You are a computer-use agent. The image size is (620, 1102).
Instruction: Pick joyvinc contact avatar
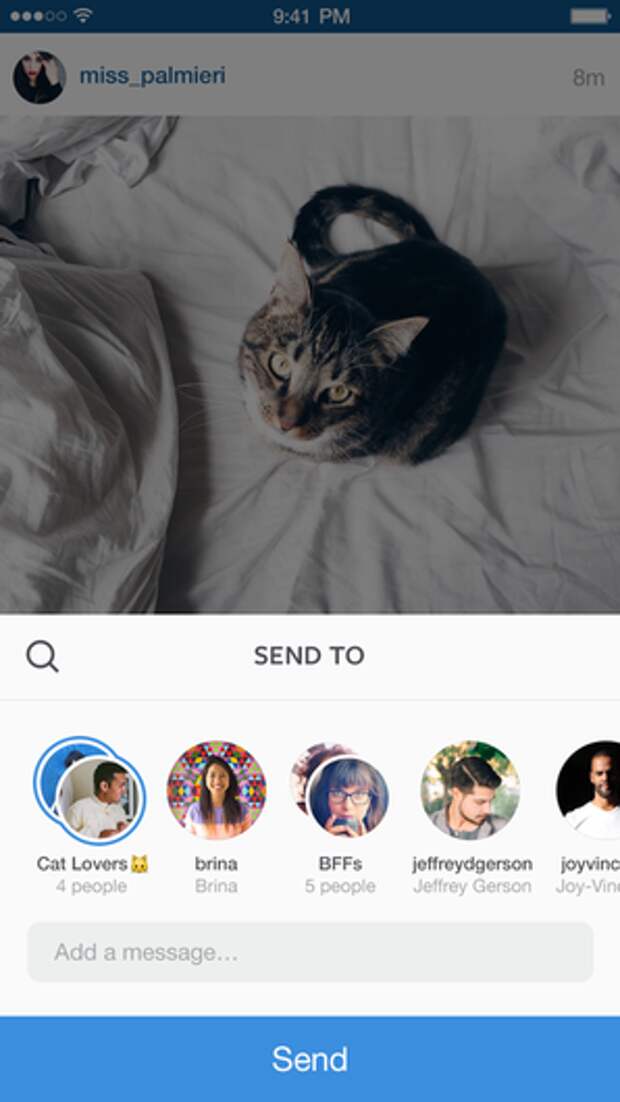(590, 791)
